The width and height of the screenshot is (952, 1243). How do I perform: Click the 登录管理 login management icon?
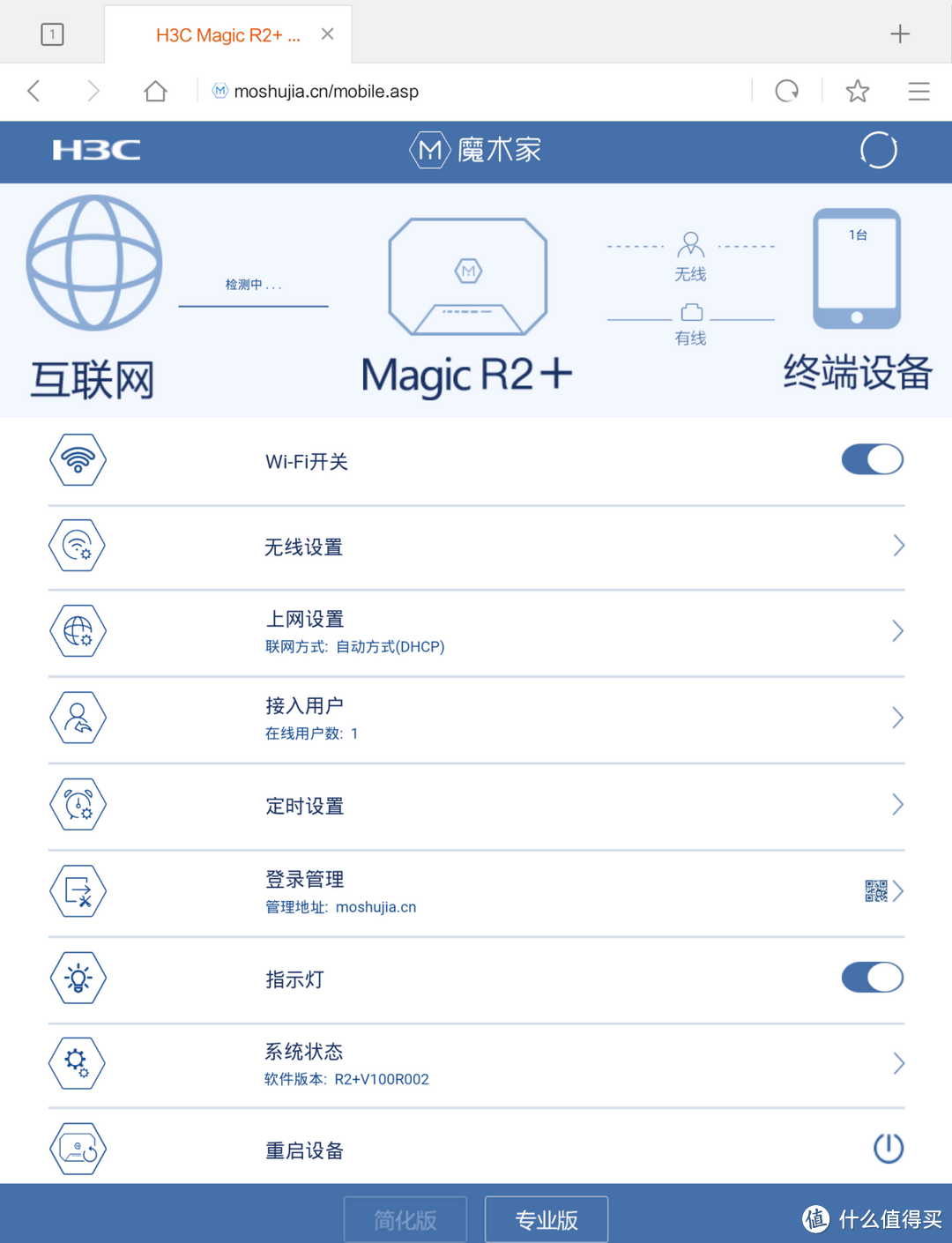[x=78, y=891]
